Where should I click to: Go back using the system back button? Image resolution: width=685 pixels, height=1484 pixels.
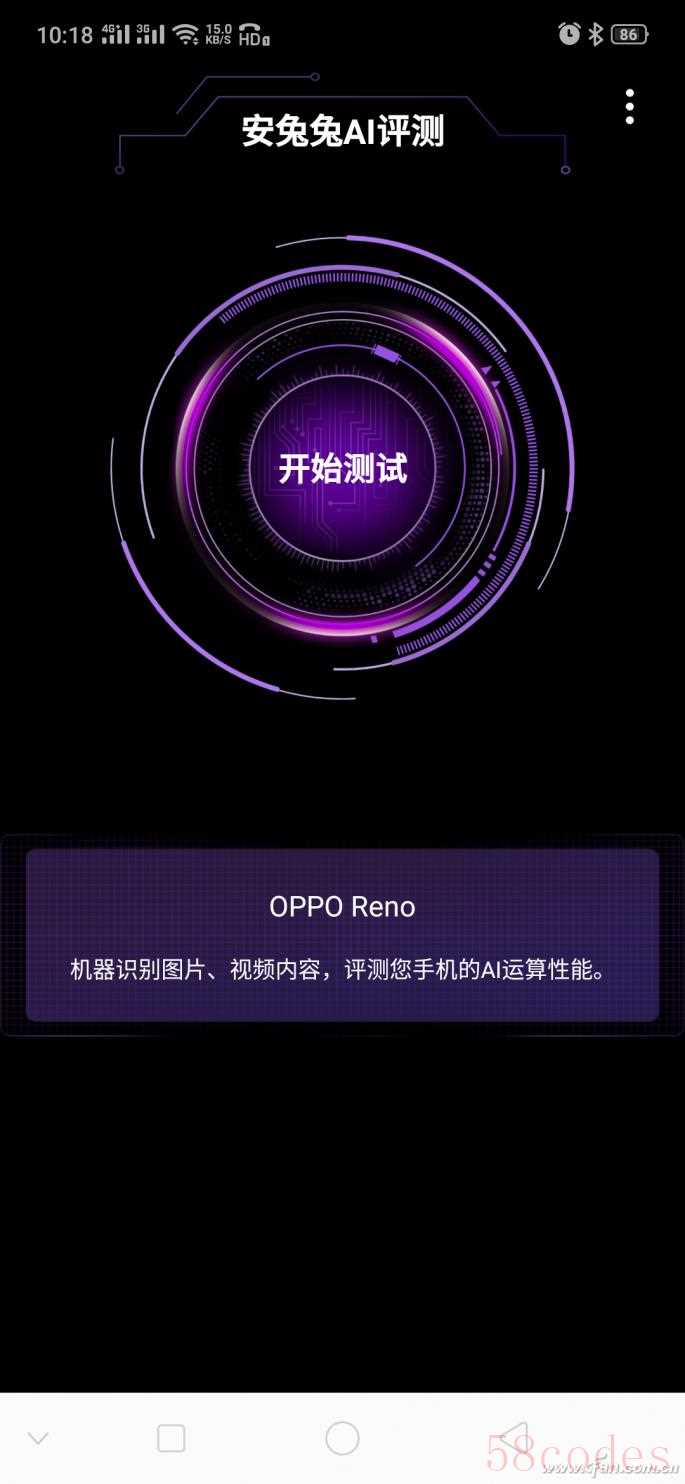pos(513,1438)
